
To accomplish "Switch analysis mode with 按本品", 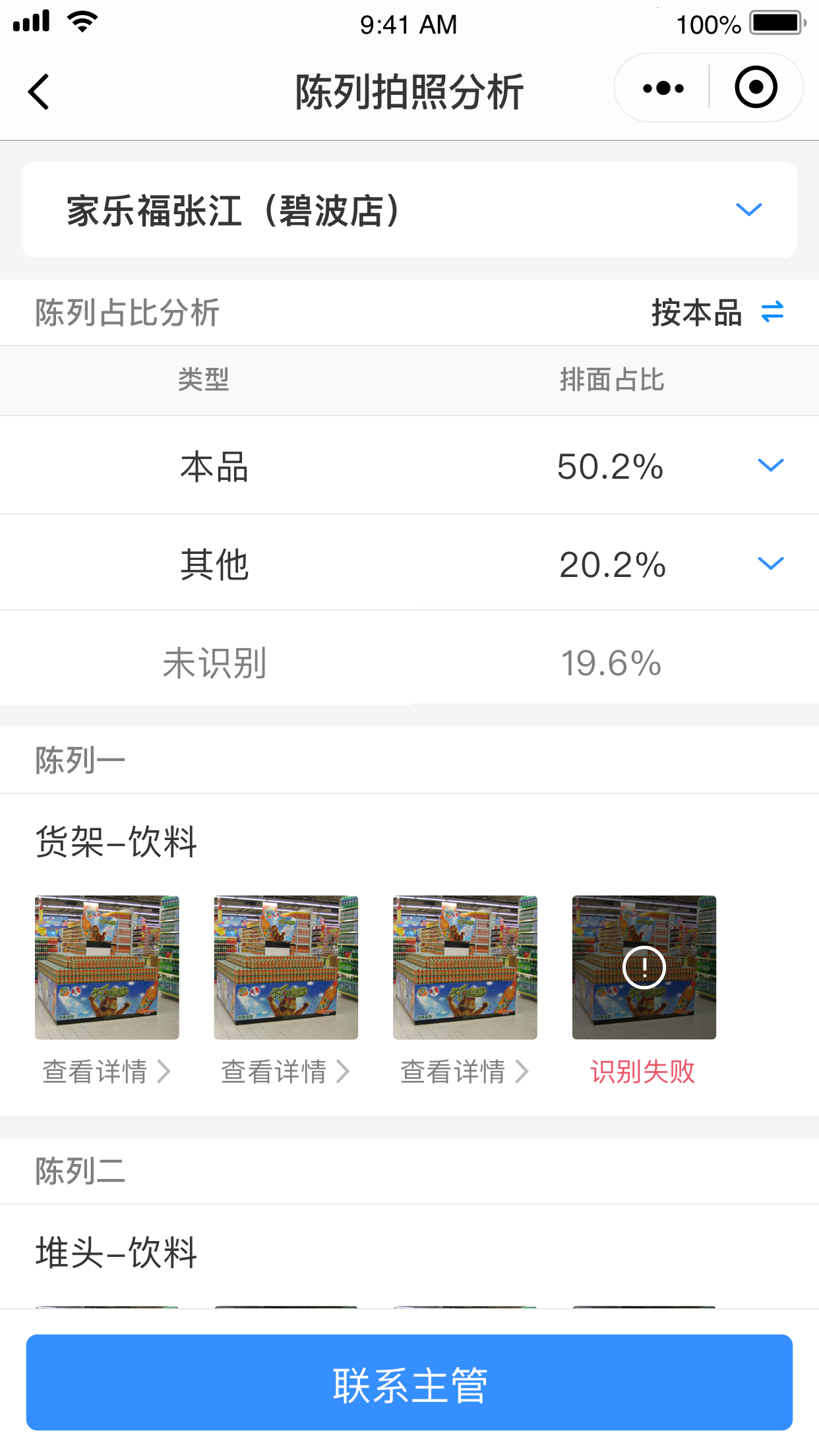I will [717, 312].
